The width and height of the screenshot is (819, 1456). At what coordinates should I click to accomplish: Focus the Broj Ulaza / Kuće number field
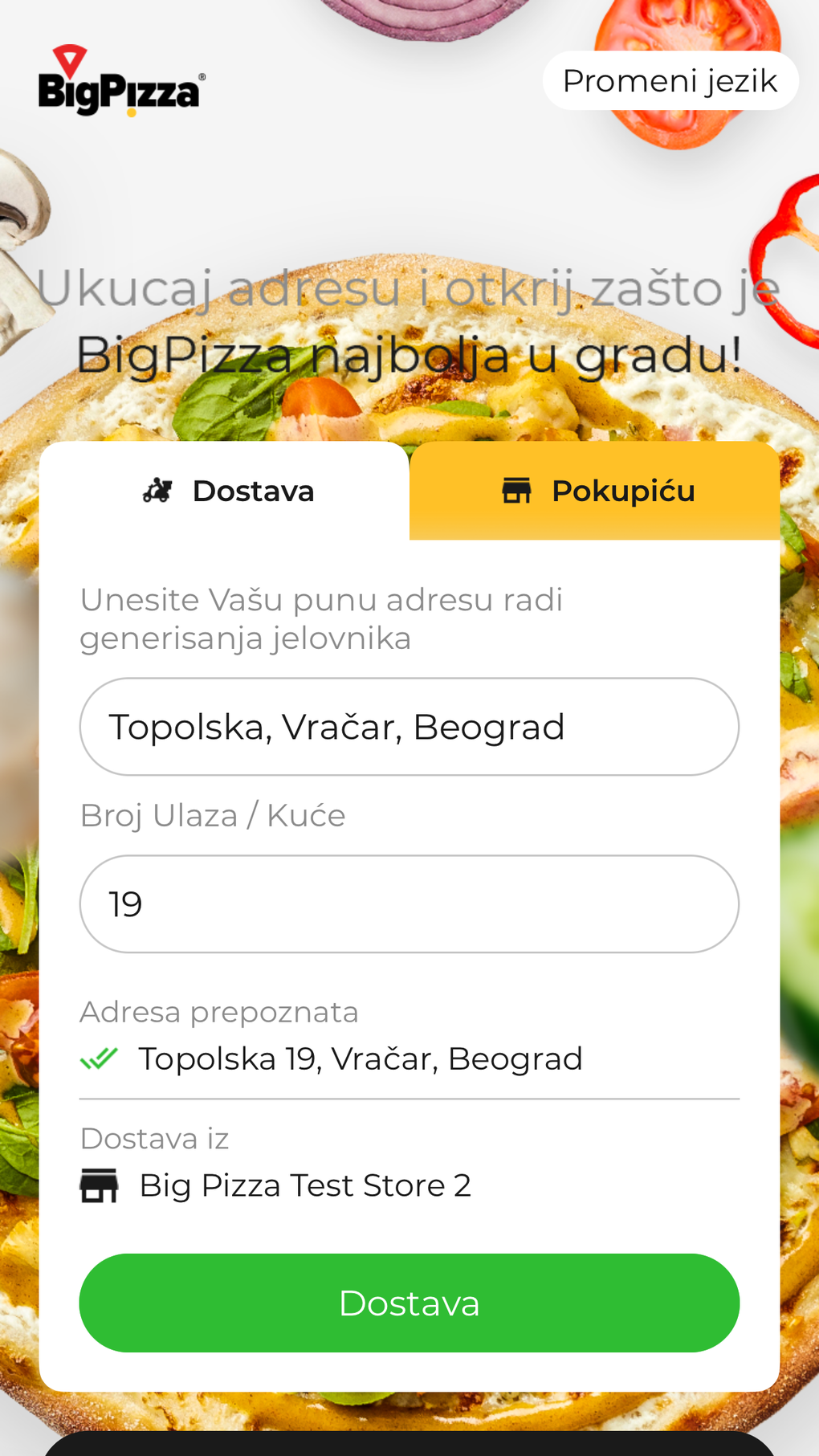(x=409, y=904)
